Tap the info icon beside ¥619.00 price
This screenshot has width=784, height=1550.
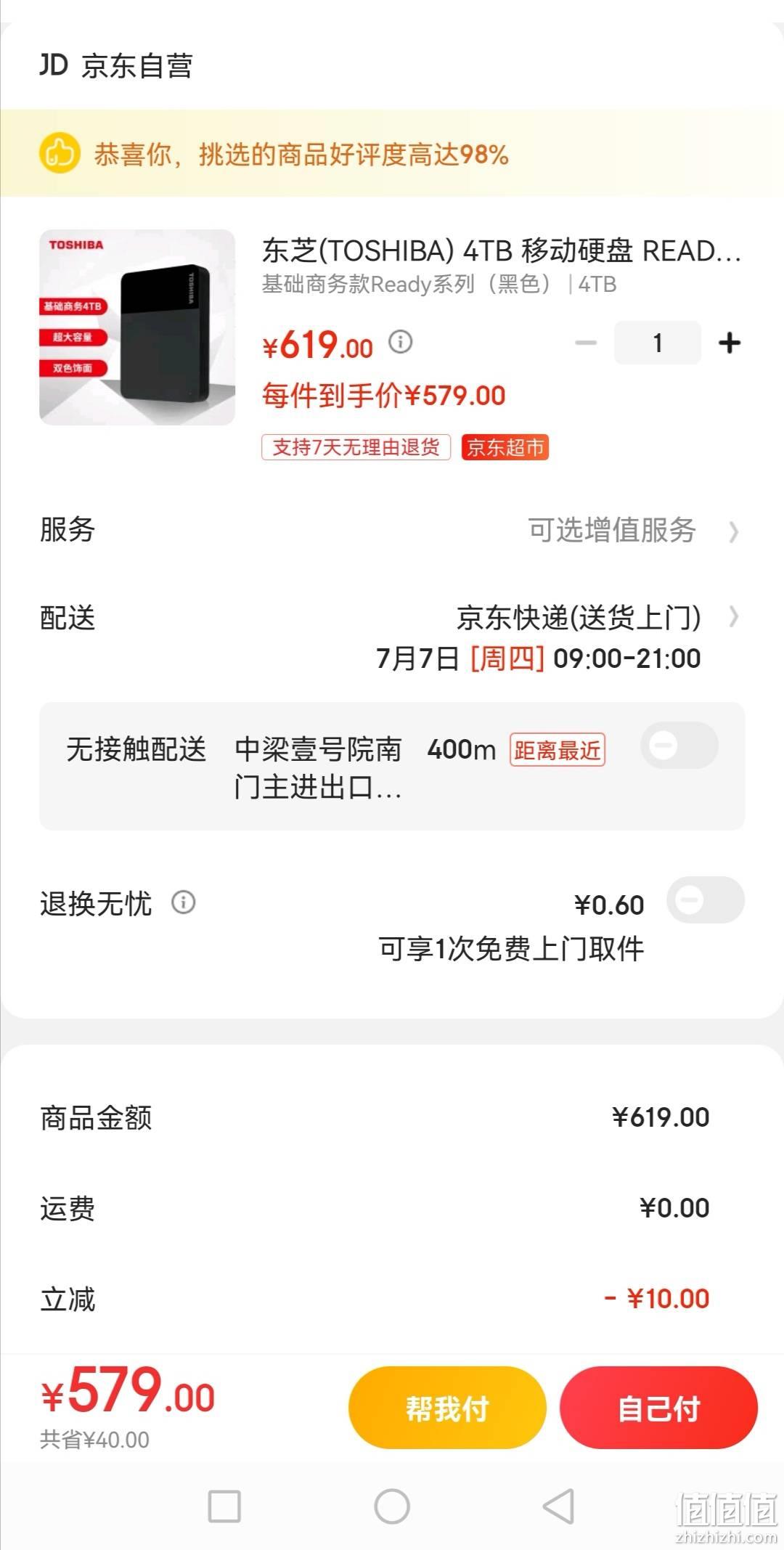pos(401,341)
